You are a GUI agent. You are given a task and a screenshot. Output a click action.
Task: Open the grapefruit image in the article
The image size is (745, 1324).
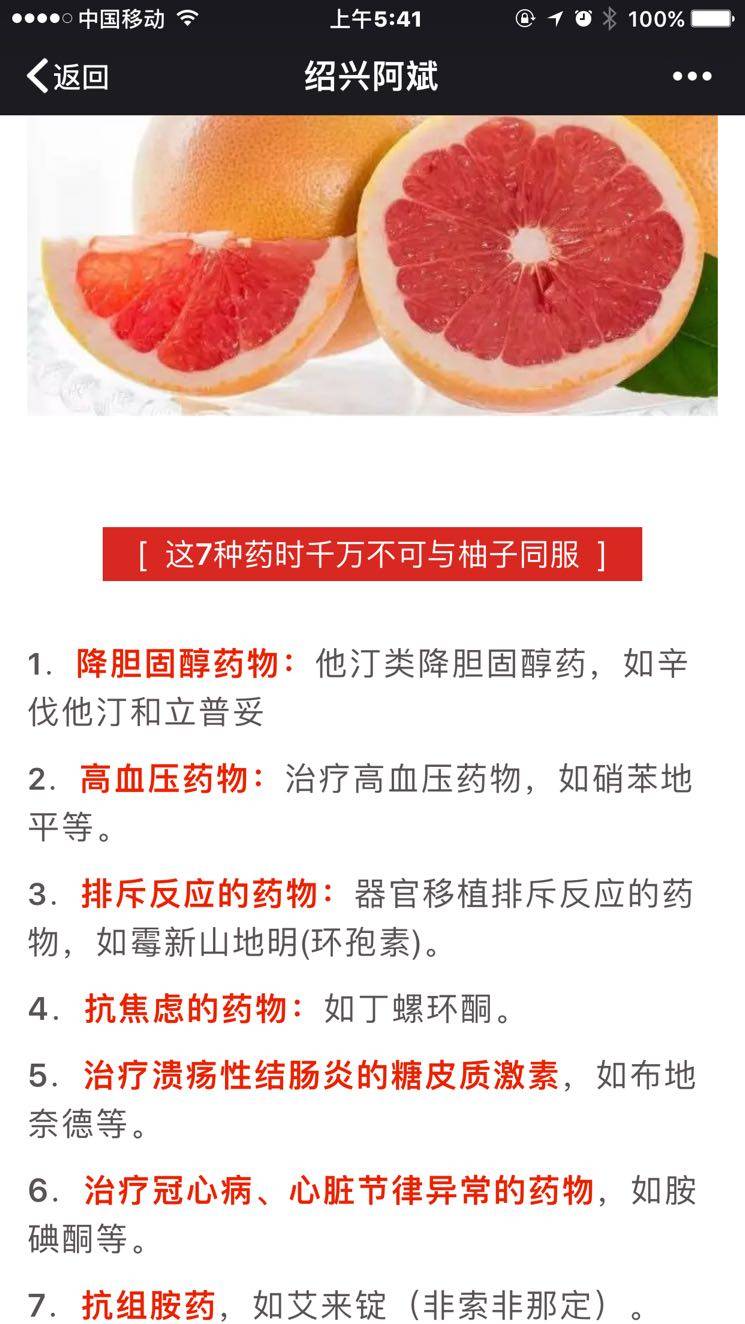point(372,265)
